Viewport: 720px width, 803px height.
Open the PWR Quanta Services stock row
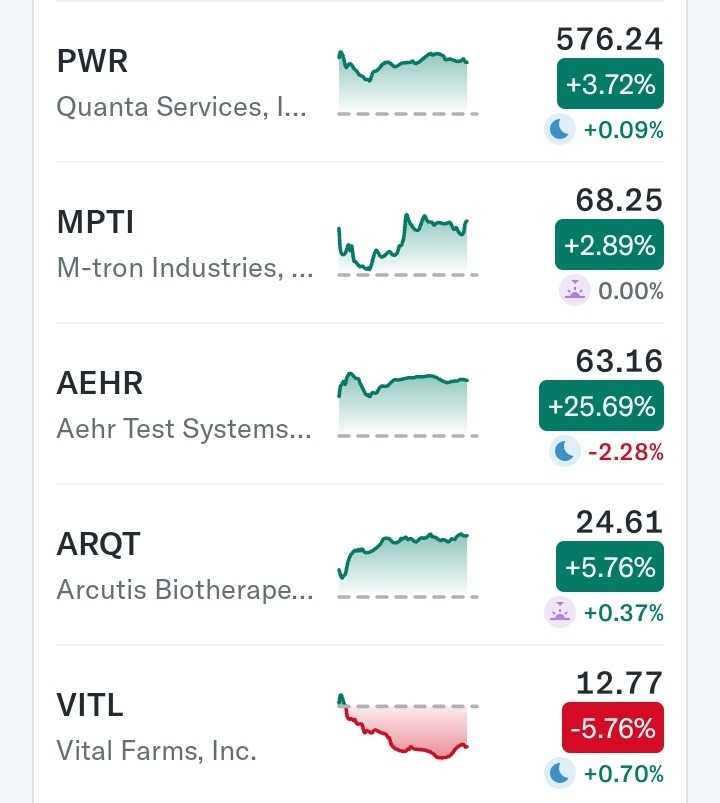click(360, 82)
